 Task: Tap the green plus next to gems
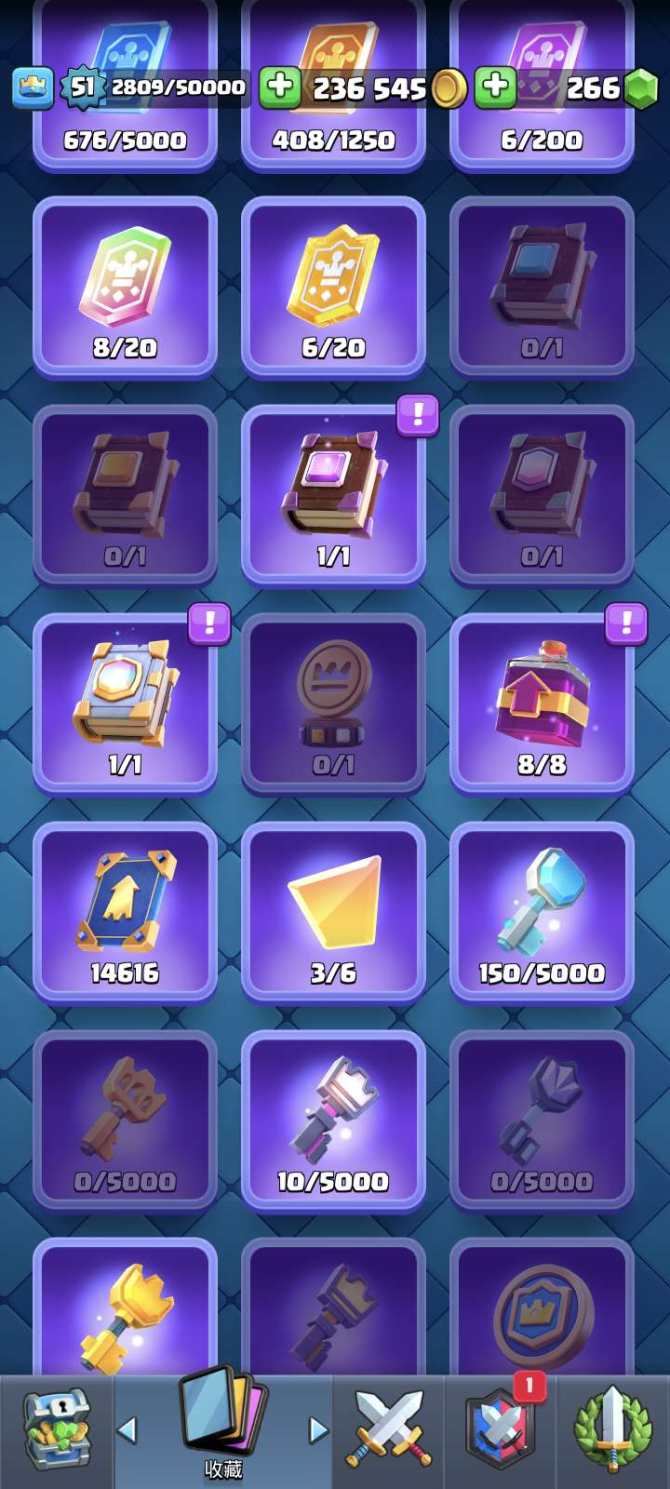click(x=495, y=88)
